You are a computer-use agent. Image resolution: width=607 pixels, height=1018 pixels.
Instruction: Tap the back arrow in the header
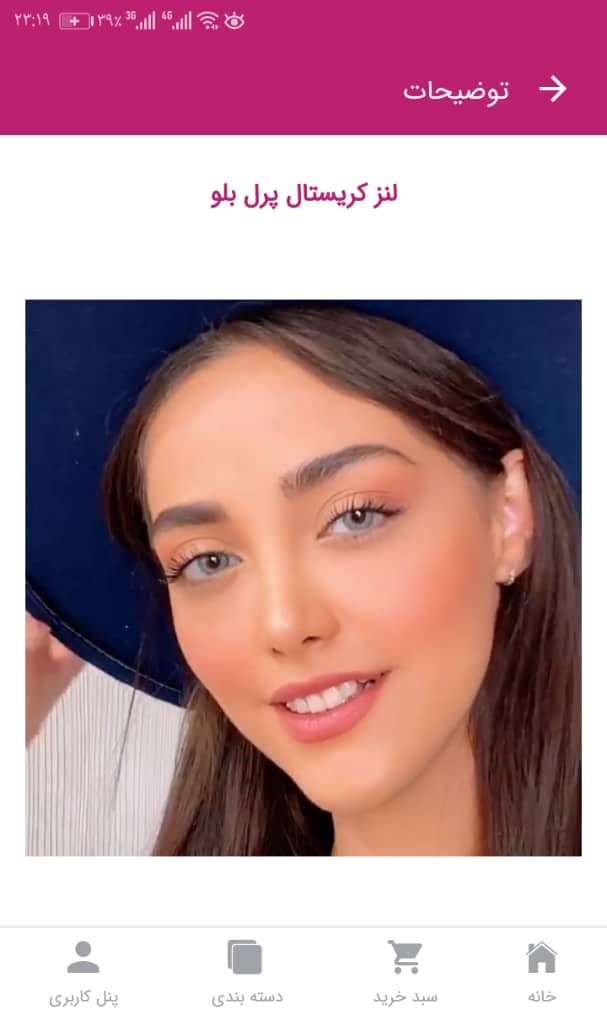click(x=553, y=89)
